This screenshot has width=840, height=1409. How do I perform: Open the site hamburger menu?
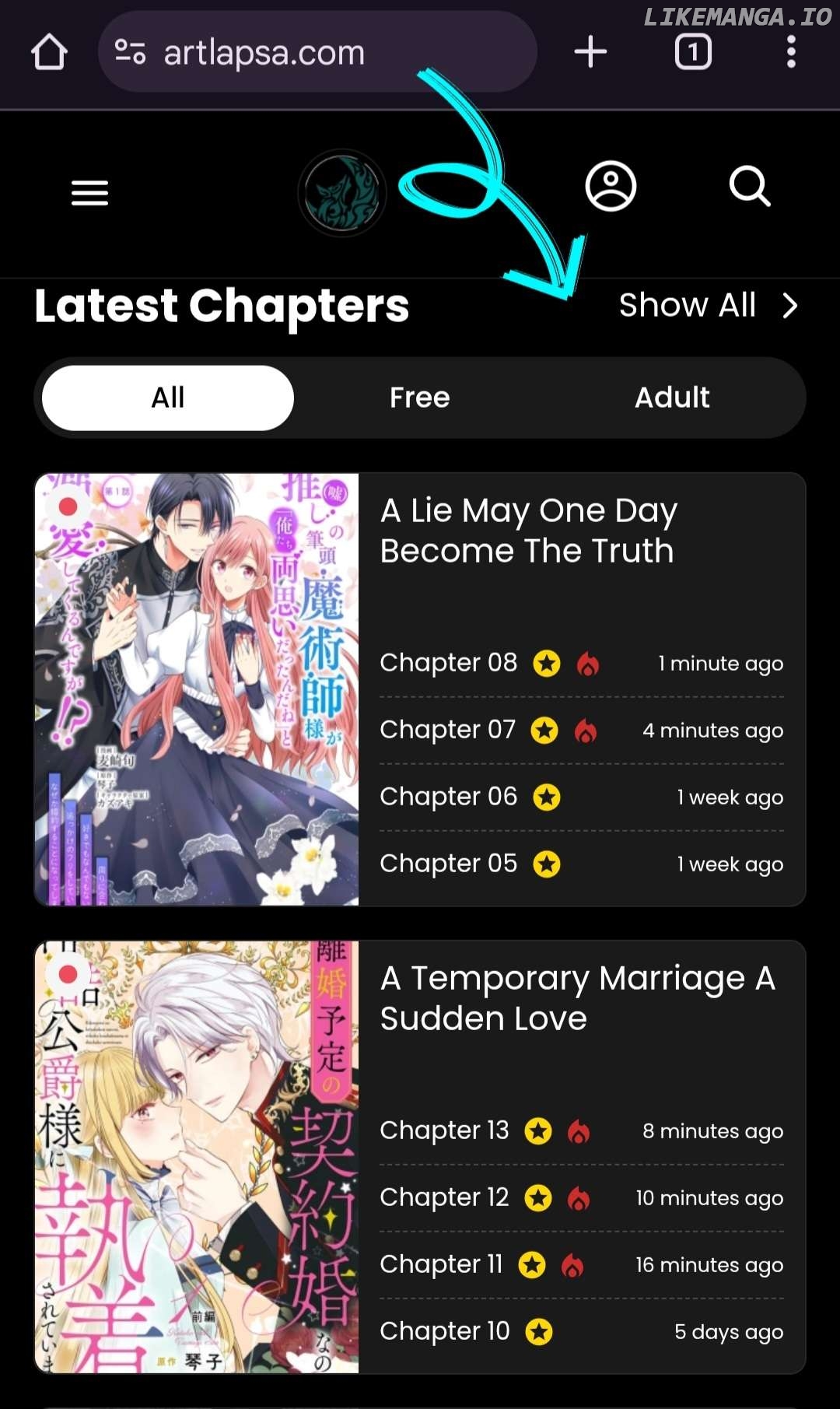(89, 193)
